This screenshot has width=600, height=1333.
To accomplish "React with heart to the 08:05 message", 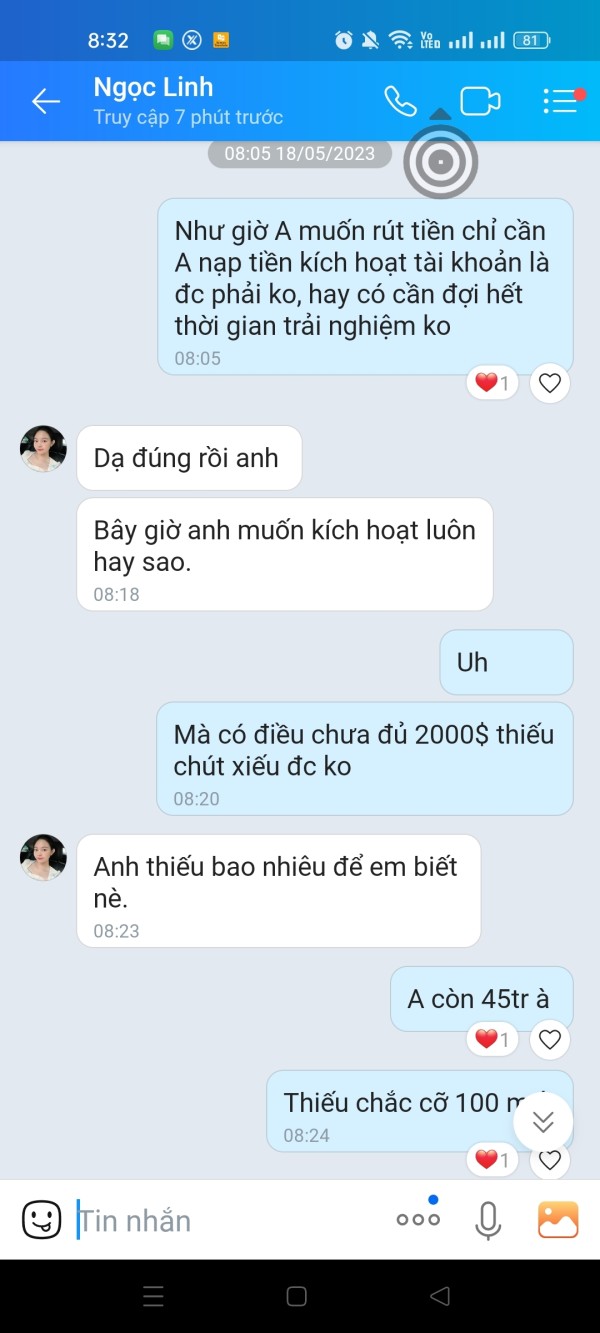I will coord(550,382).
